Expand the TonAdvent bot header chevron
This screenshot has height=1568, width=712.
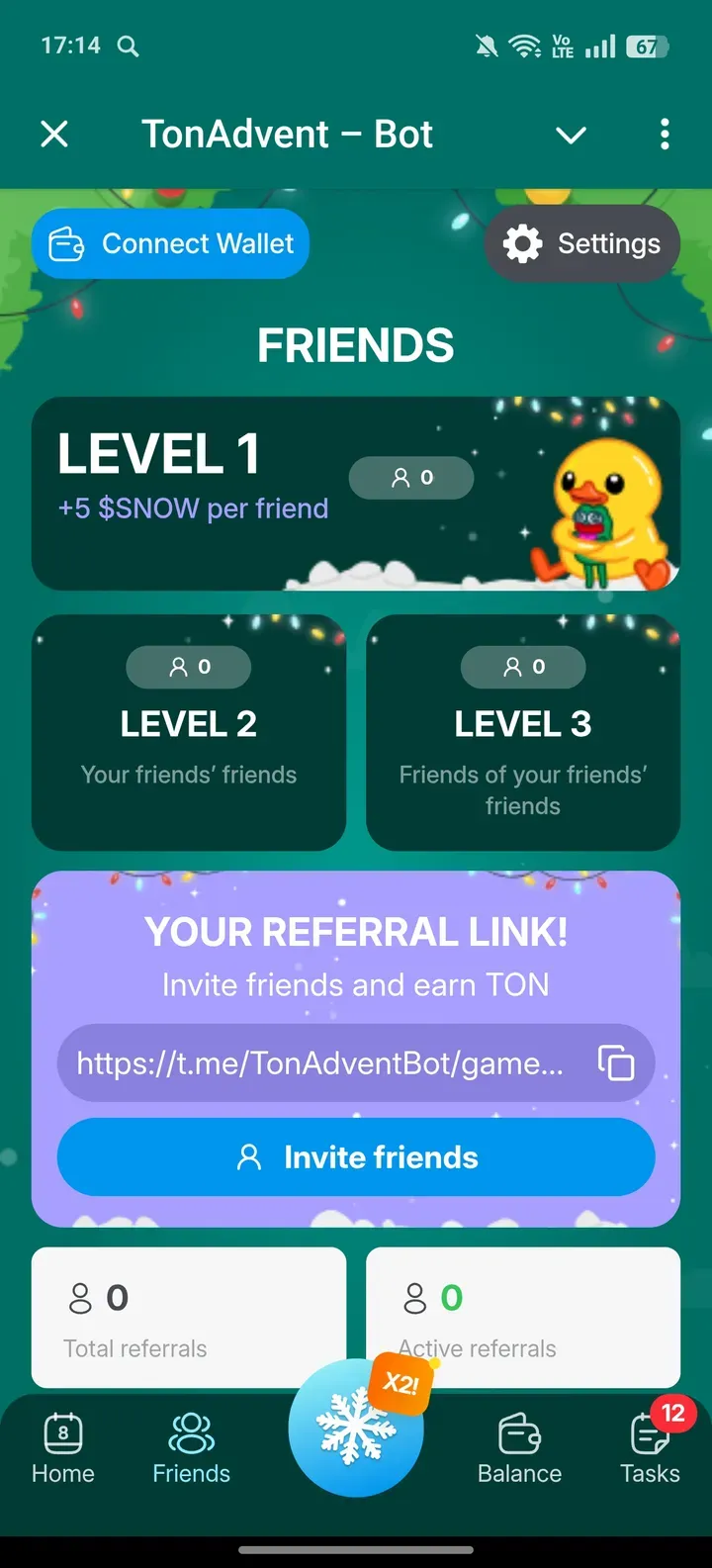(x=572, y=135)
